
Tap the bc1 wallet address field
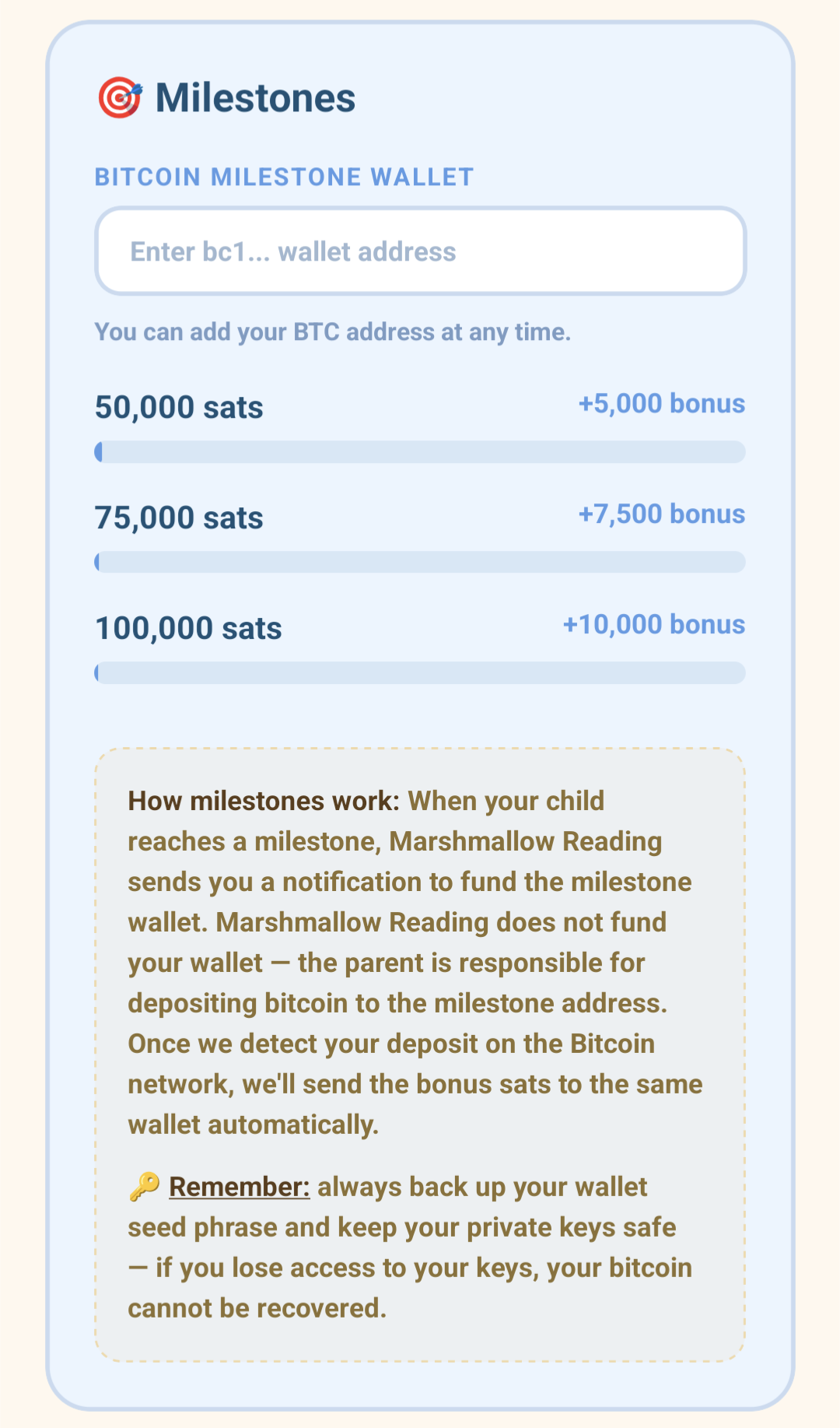click(420, 251)
